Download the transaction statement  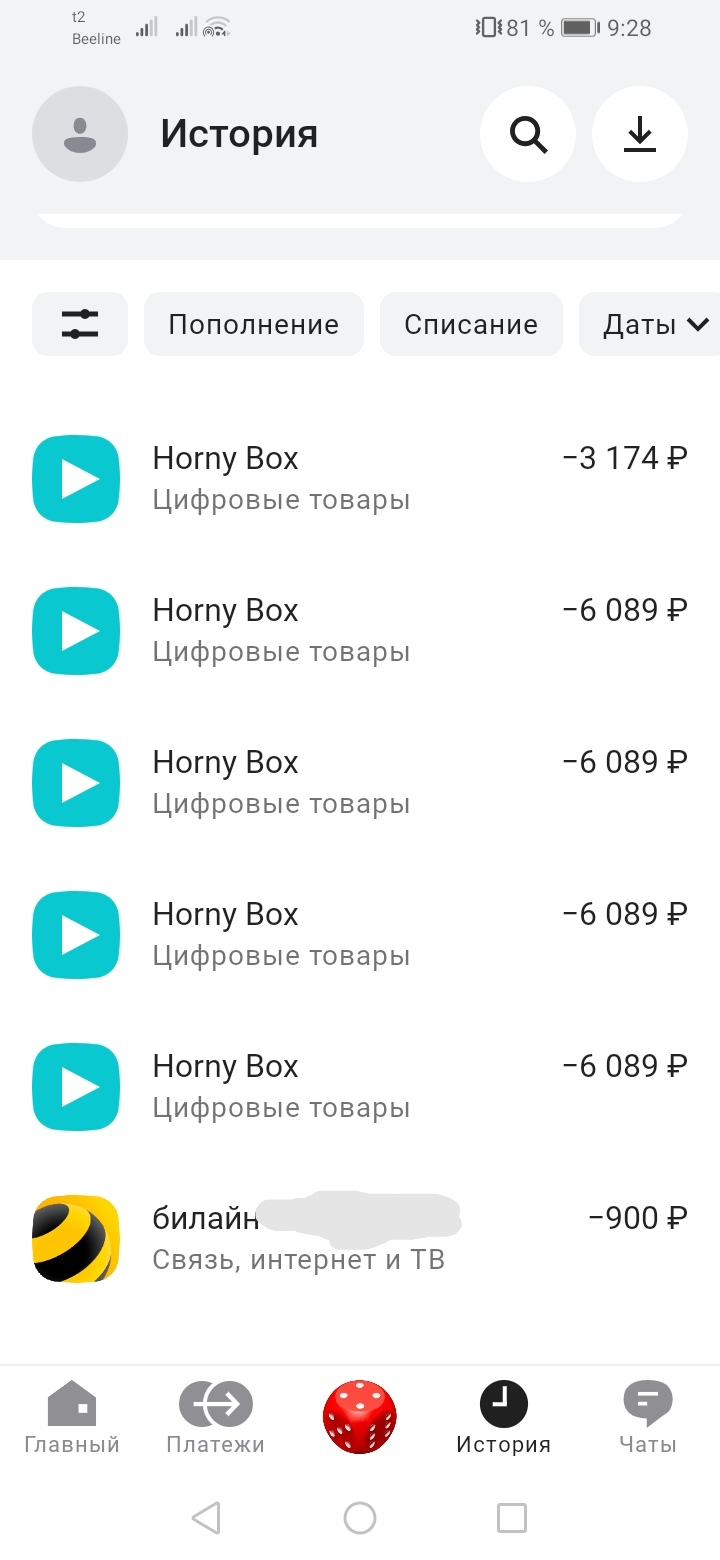click(x=640, y=134)
